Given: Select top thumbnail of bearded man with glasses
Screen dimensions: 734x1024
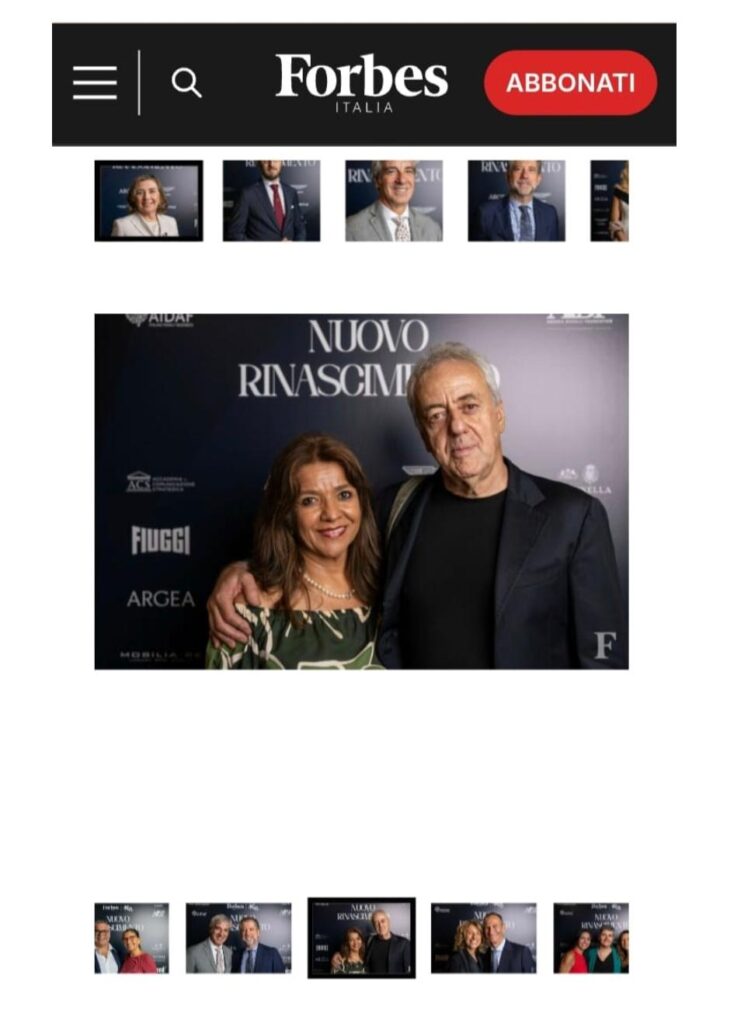Looking at the screenshot, I should tap(516, 201).
